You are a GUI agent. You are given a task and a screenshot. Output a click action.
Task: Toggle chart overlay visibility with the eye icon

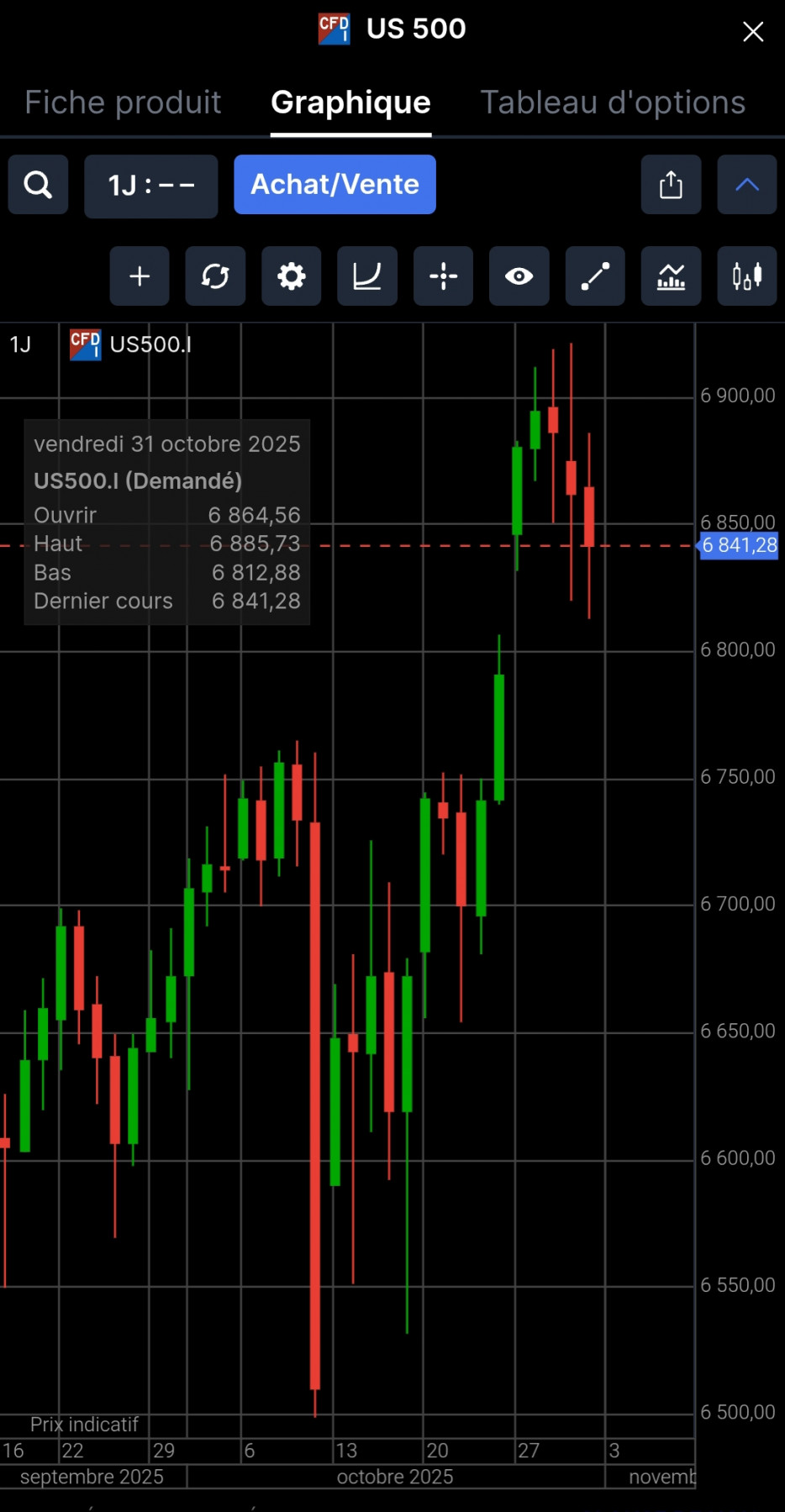(x=519, y=276)
